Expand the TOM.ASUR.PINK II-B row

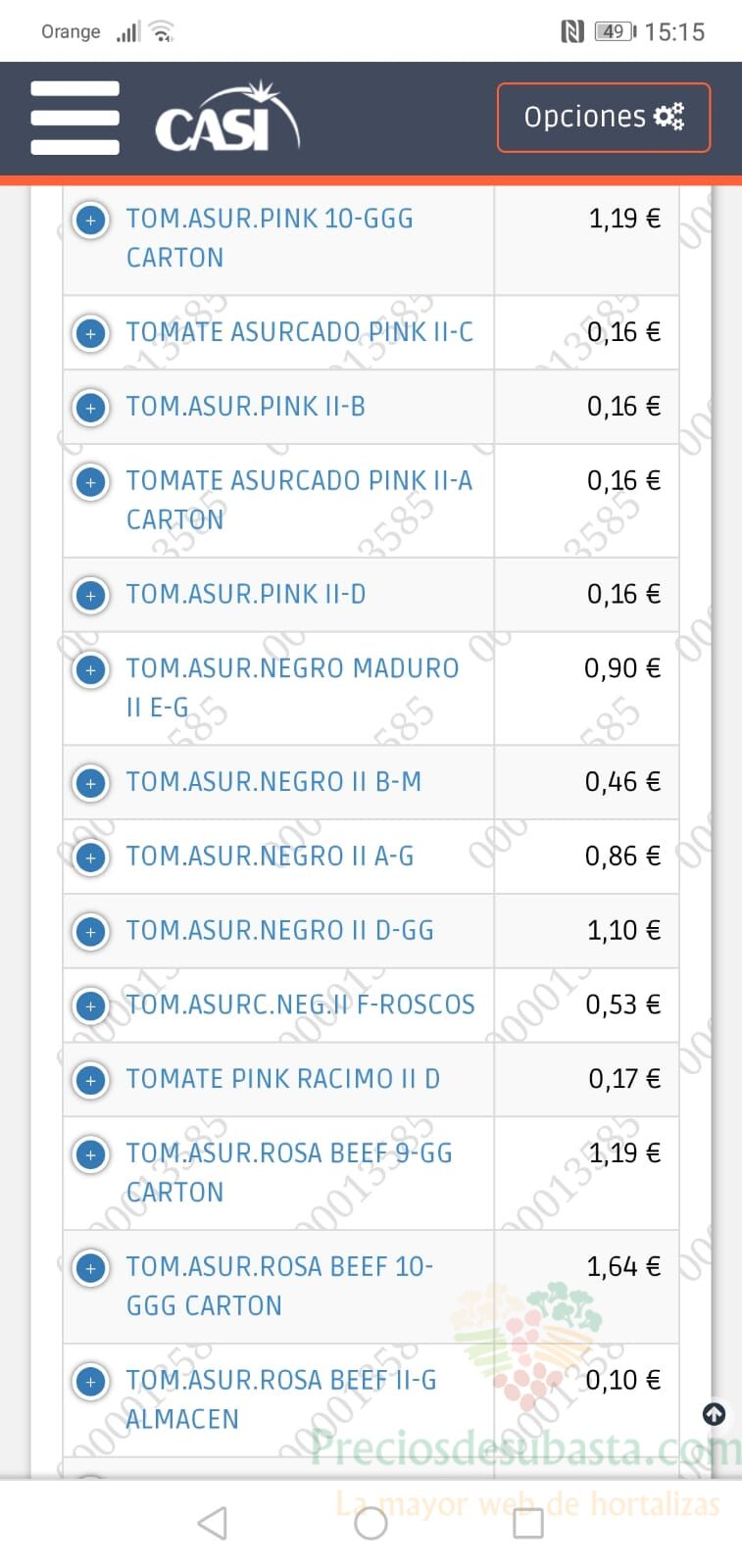point(91,408)
